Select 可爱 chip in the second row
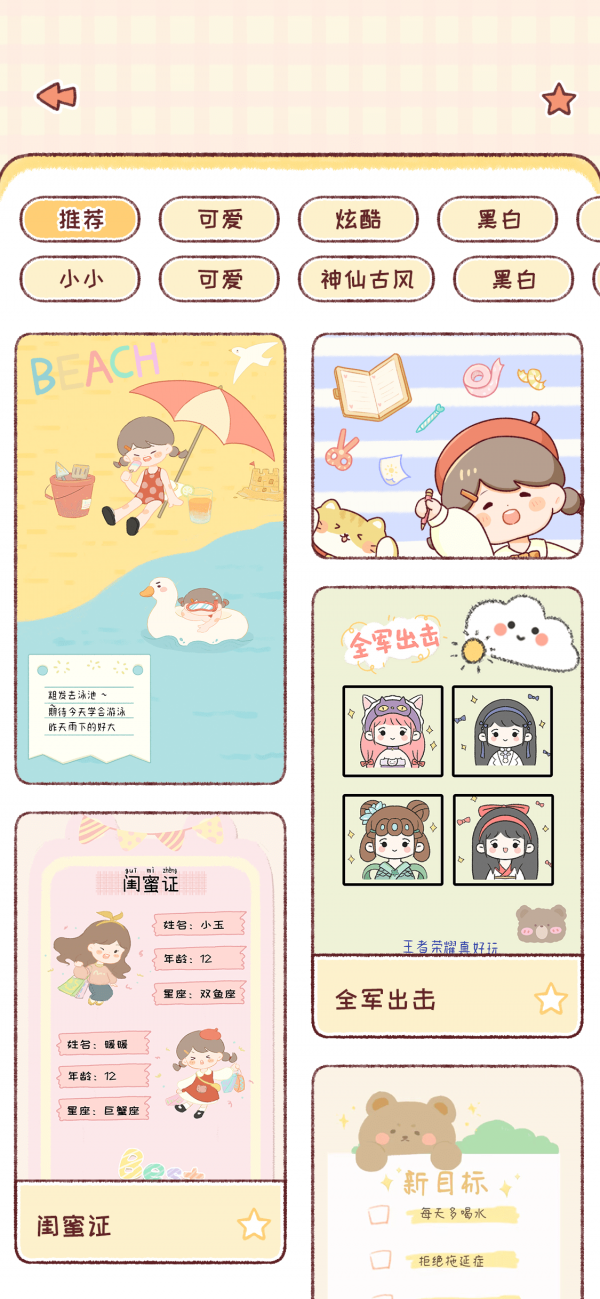Image resolution: width=600 pixels, height=1299 pixels. point(219,279)
